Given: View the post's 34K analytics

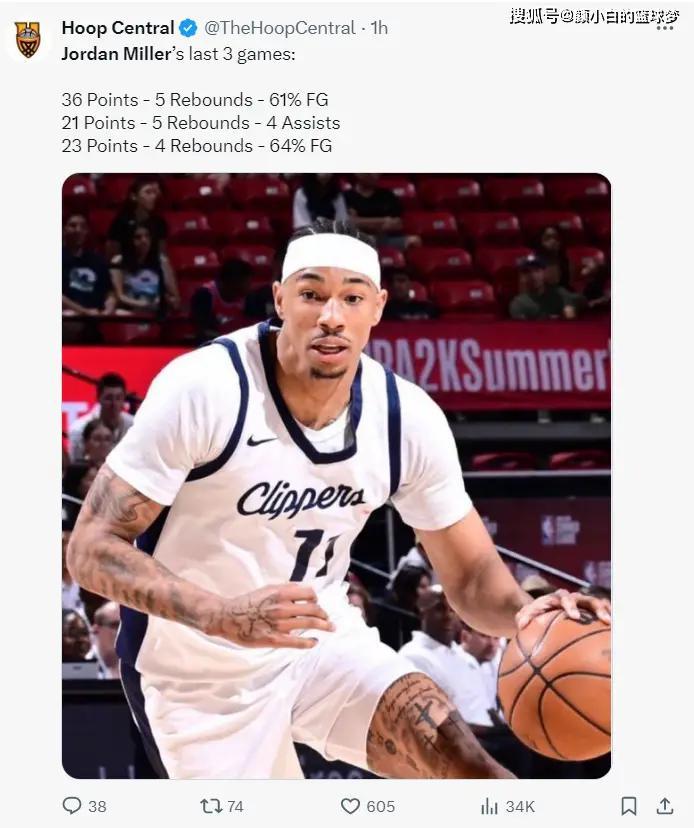Looking at the screenshot, I should 490,806.
